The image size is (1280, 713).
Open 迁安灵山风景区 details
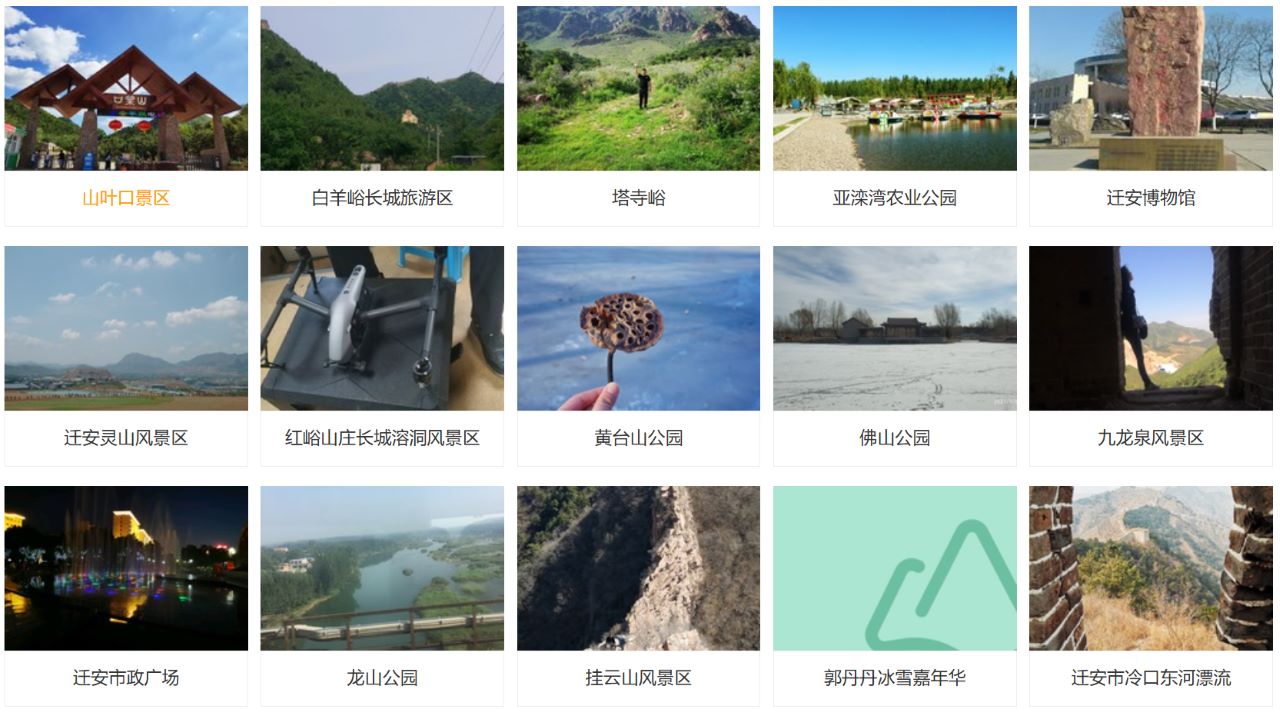(126, 356)
